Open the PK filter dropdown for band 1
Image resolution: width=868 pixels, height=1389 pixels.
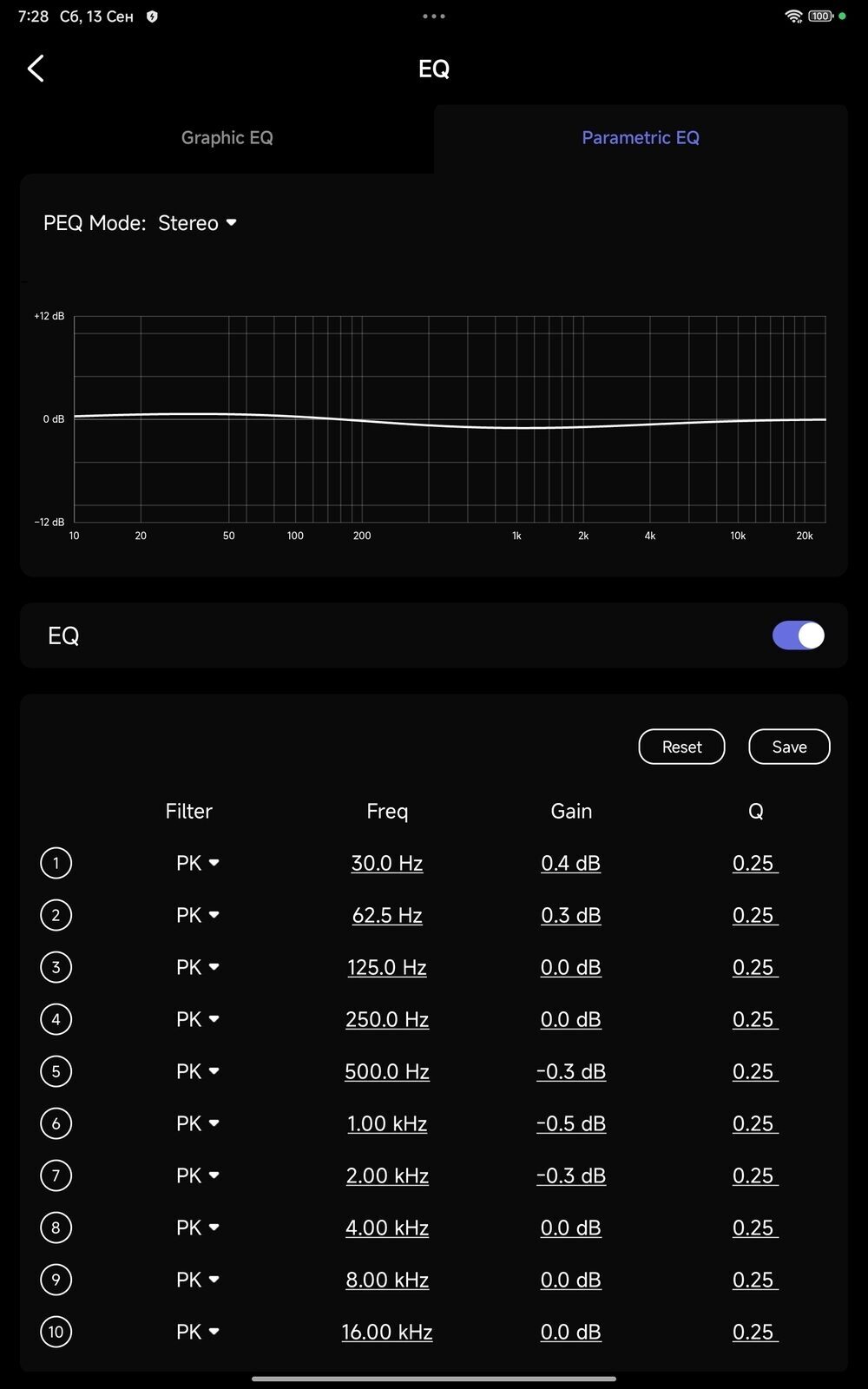coord(198,863)
